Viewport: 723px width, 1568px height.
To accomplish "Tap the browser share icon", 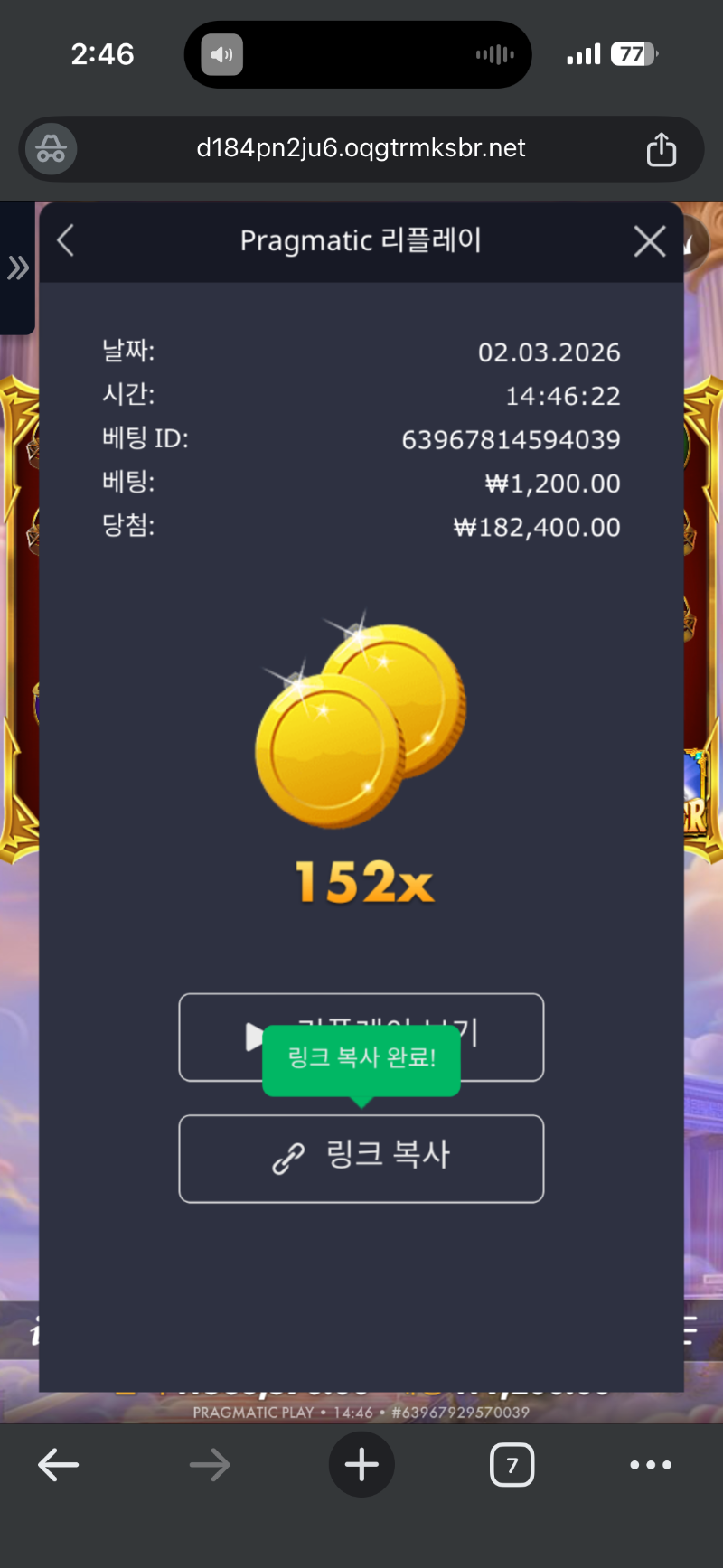I will [x=661, y=149].
